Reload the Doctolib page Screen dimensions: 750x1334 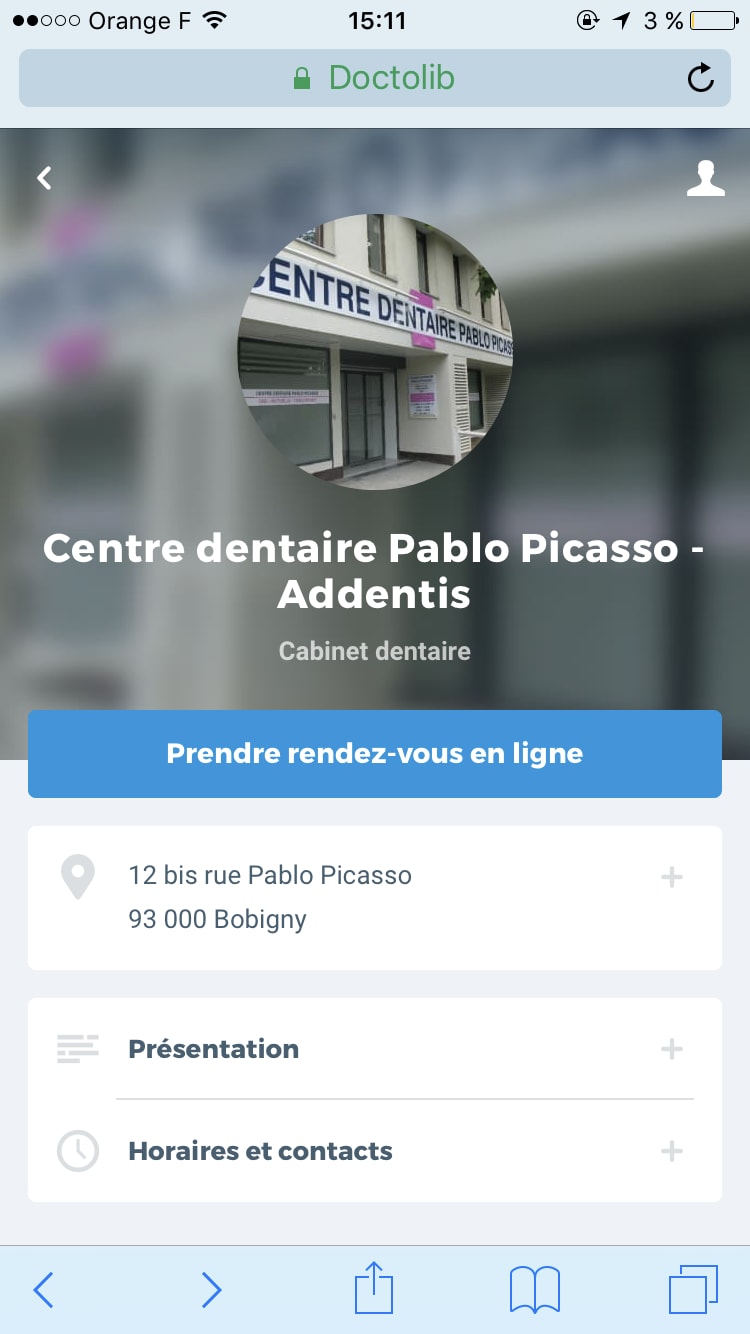[x=701, y=78]
